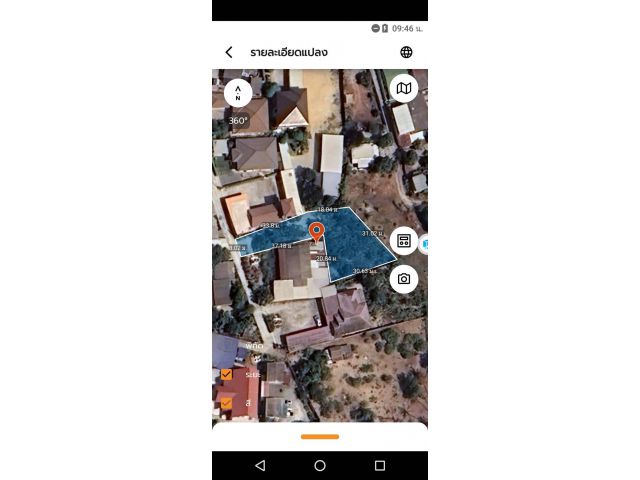This screenshot has height=480, width=640.
Task: Open the camera button
Action: 403,279
